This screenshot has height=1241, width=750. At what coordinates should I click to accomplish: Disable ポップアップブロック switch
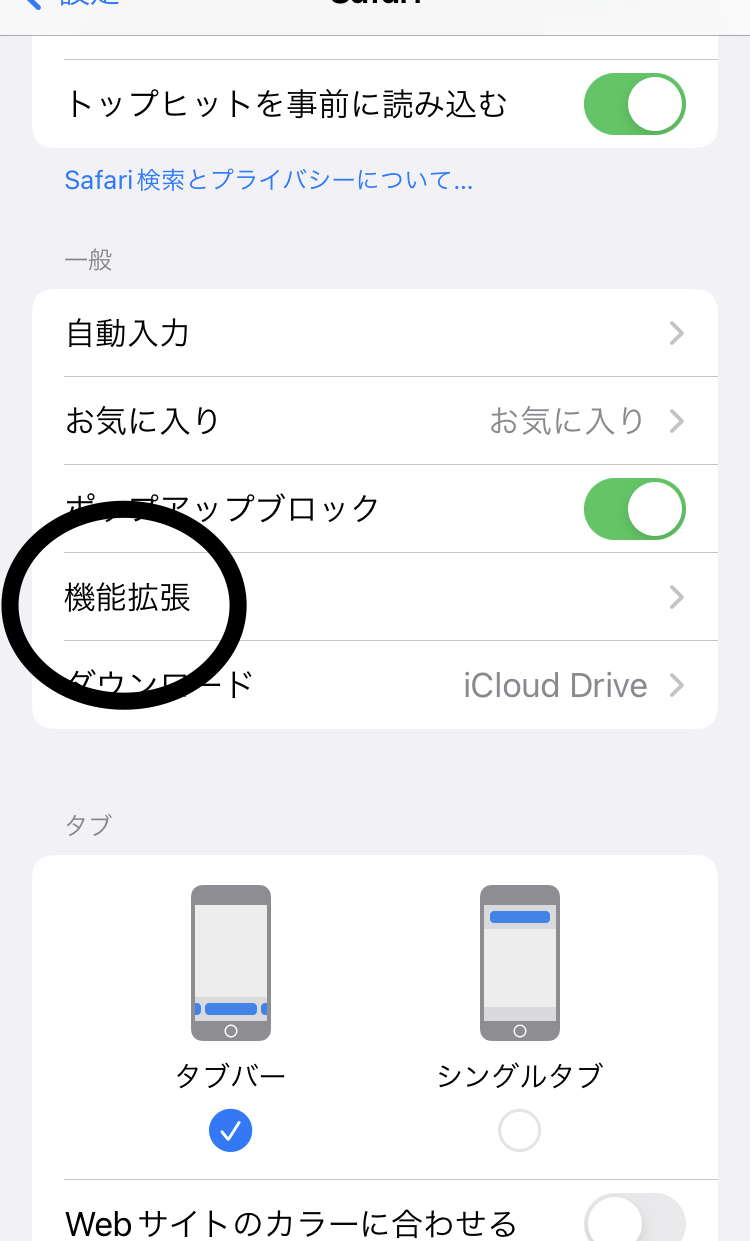tap(634, 509)
